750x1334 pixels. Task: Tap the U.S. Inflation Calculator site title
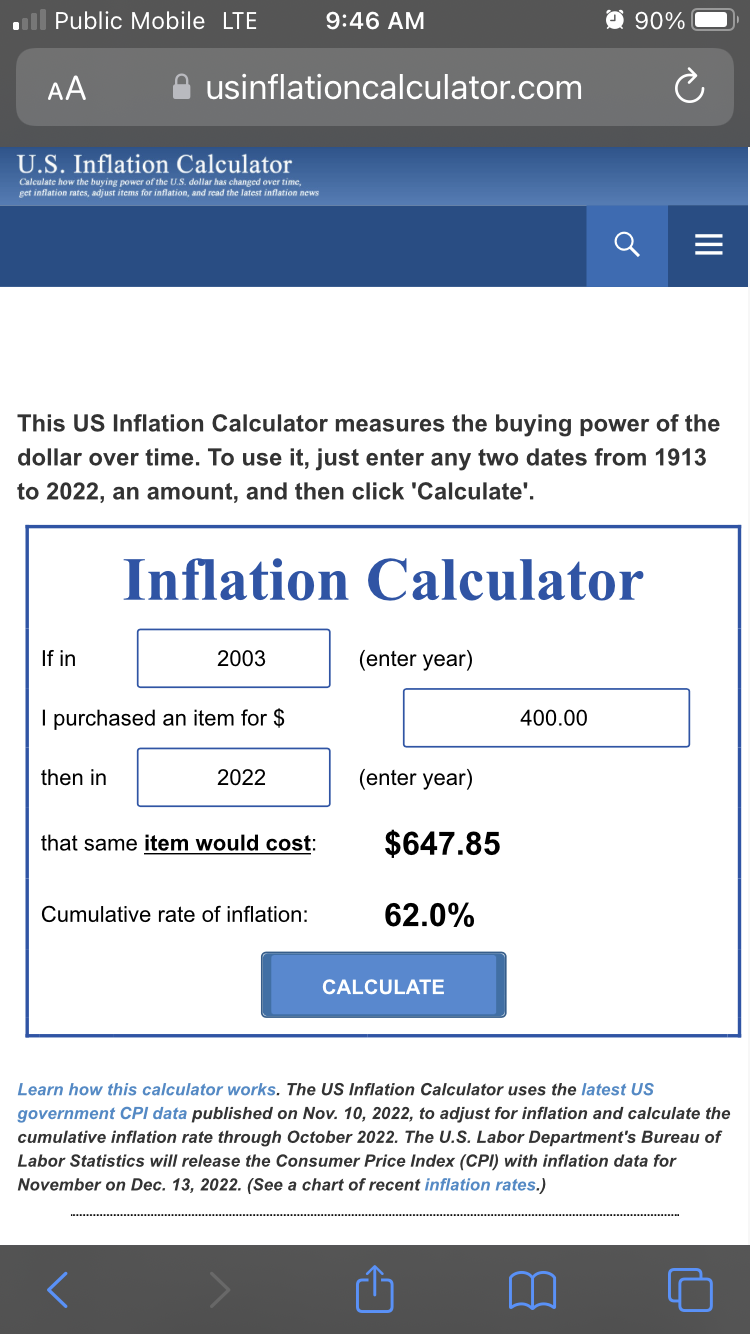pyautogui.click(x=155, y=164)
